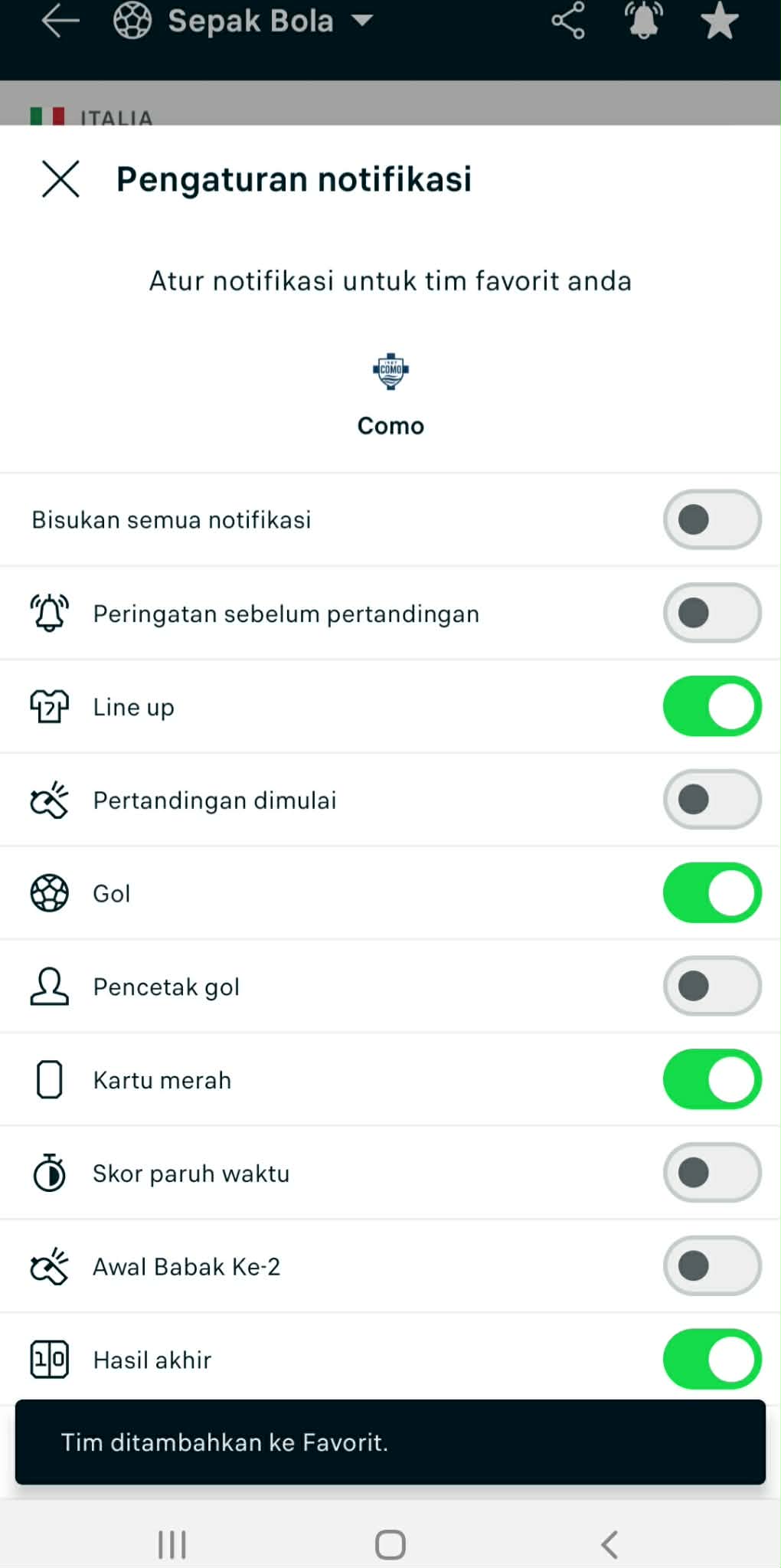Tap the whistle icon for Pertandingan dimulai
The width and height of the screenshot is (781, 1568).
click(50, 799)
